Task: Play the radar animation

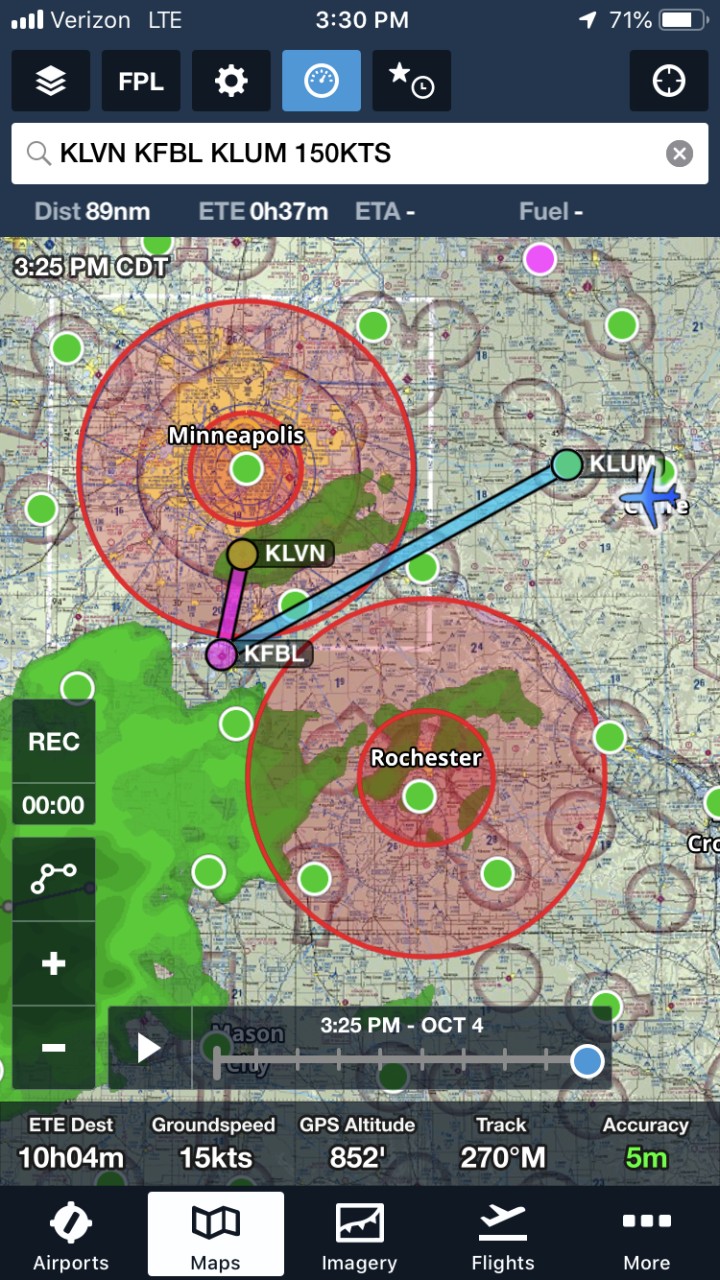Action: (149, 1048)
